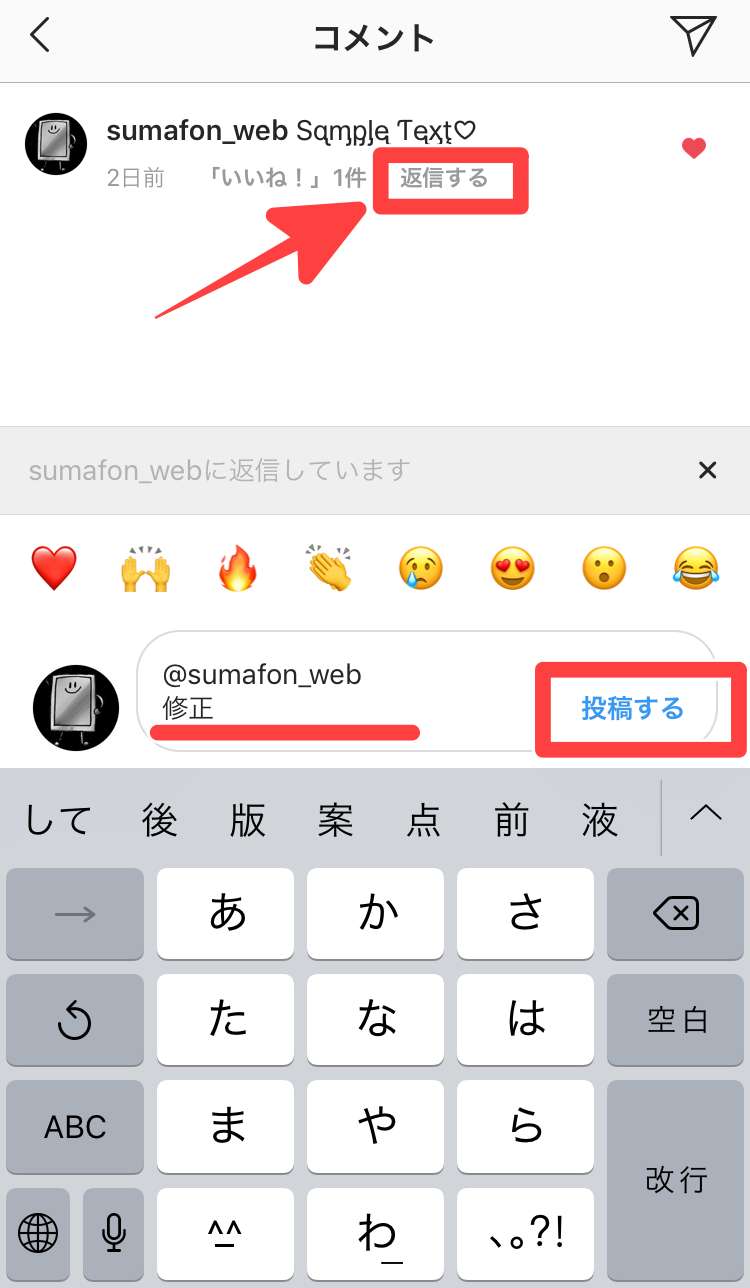This screenshot has height=1288, width=750.
Task: Unlike sumafon_web's comment via the heart icon
Action: [x=694, y=148]
